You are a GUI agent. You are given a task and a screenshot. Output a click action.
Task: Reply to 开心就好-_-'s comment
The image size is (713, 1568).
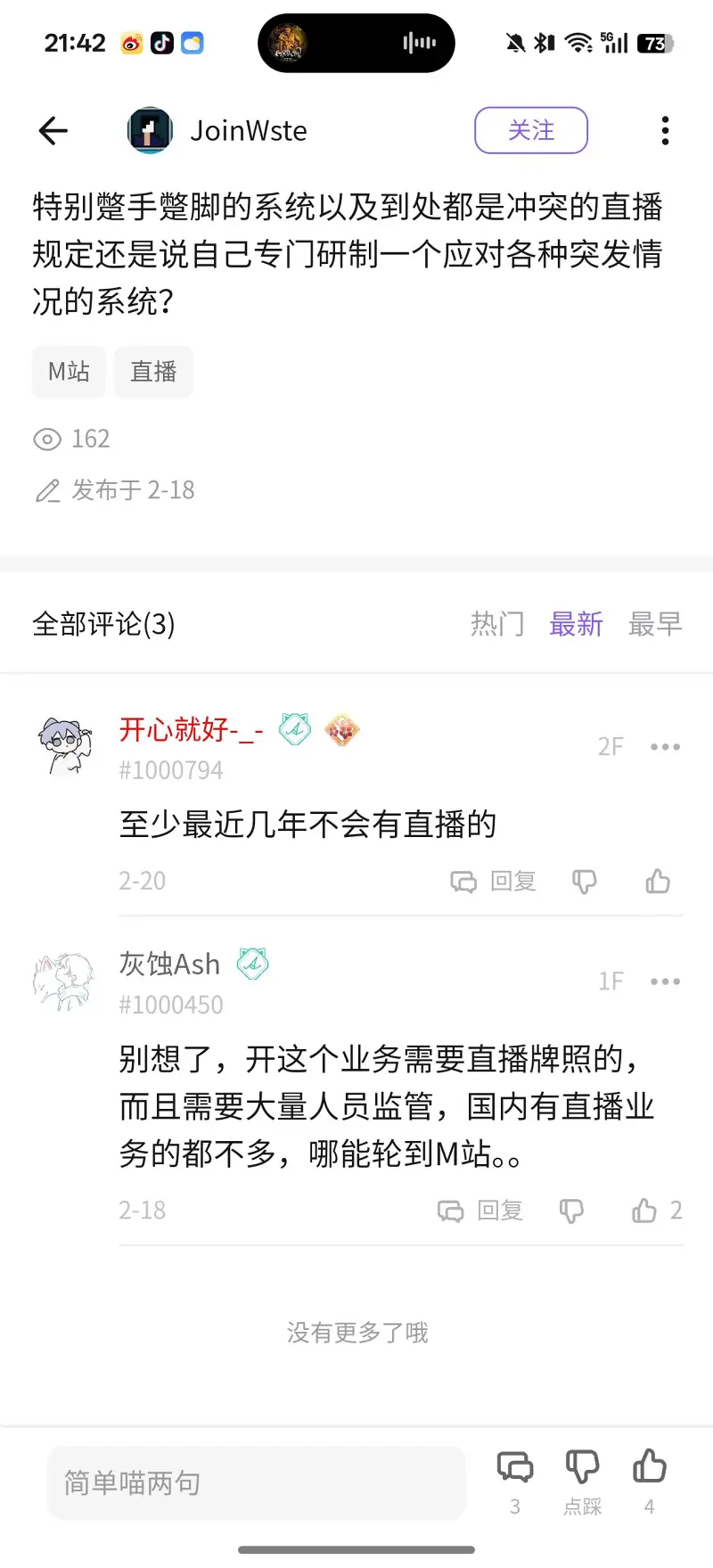(x=494, y=882)
